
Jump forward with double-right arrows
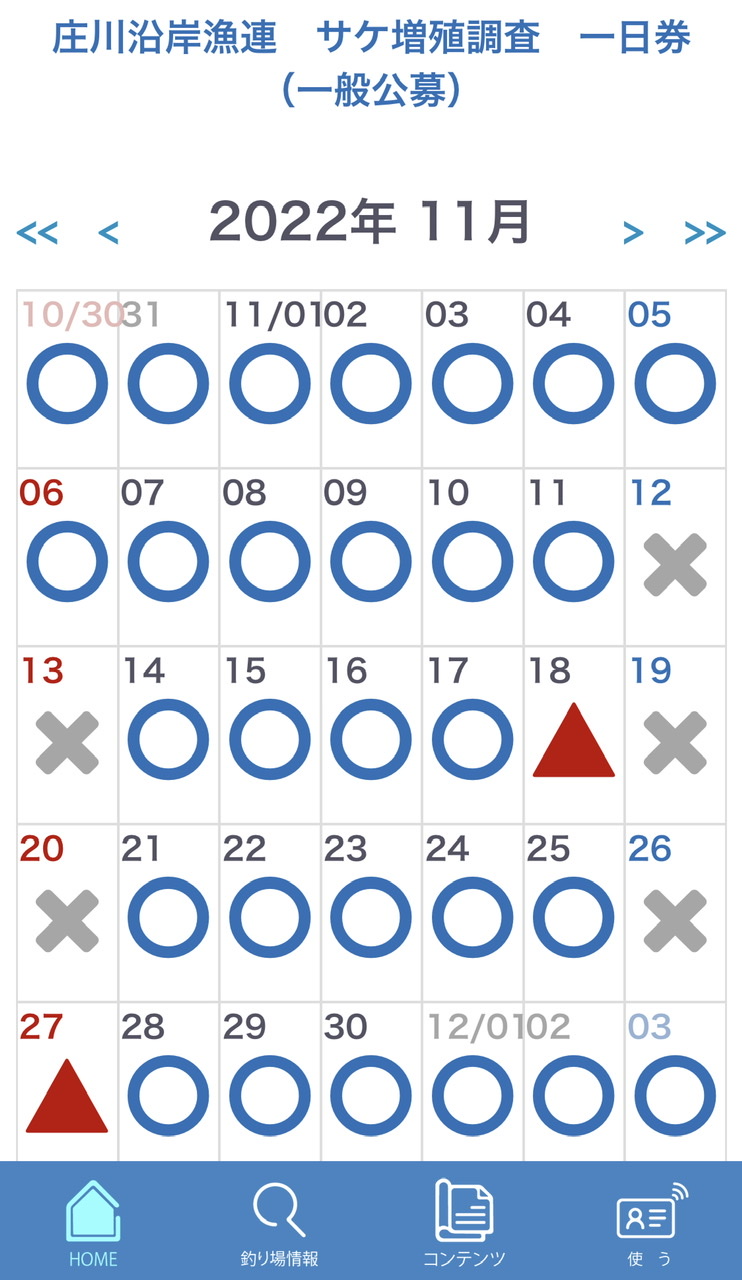coord(705,233)
